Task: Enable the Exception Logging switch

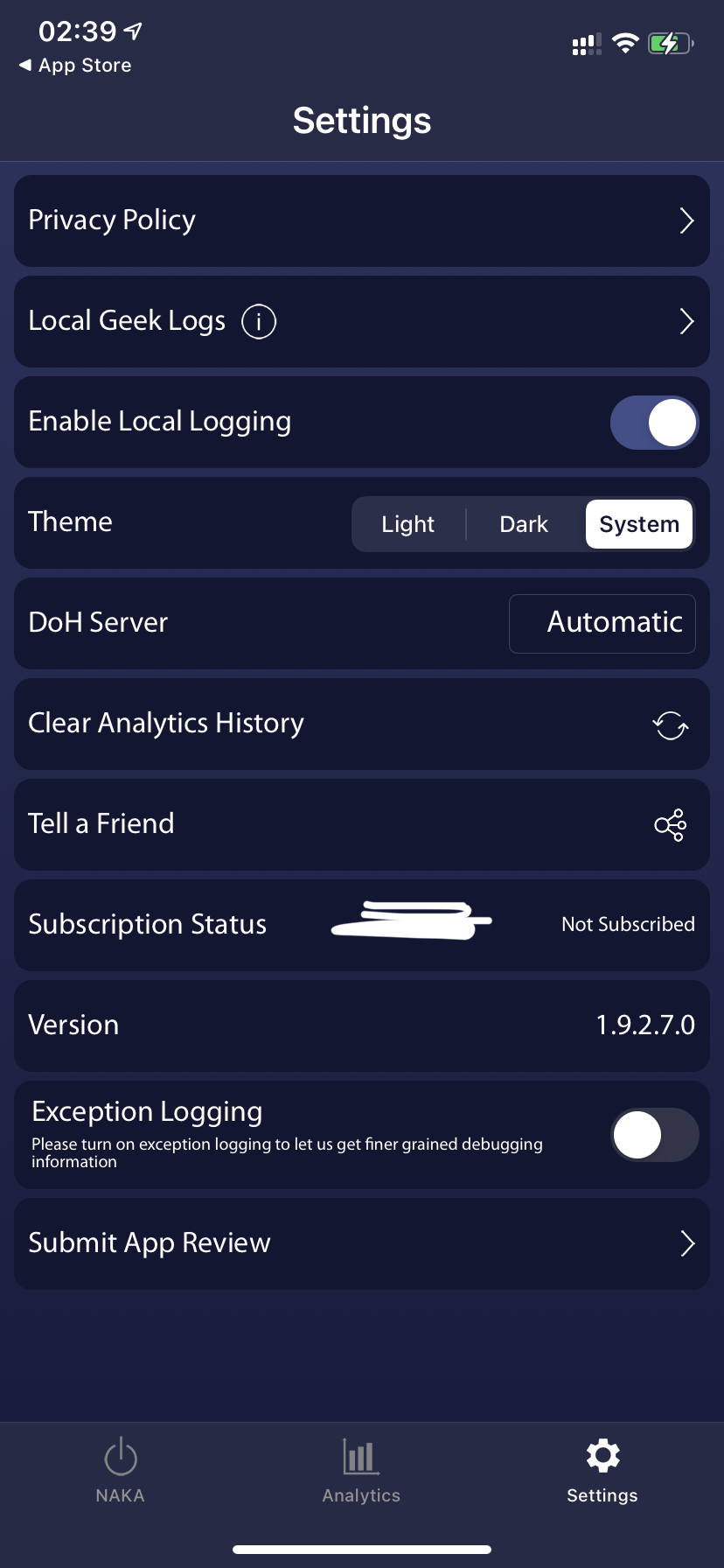Action: (x=654, y=1135)
